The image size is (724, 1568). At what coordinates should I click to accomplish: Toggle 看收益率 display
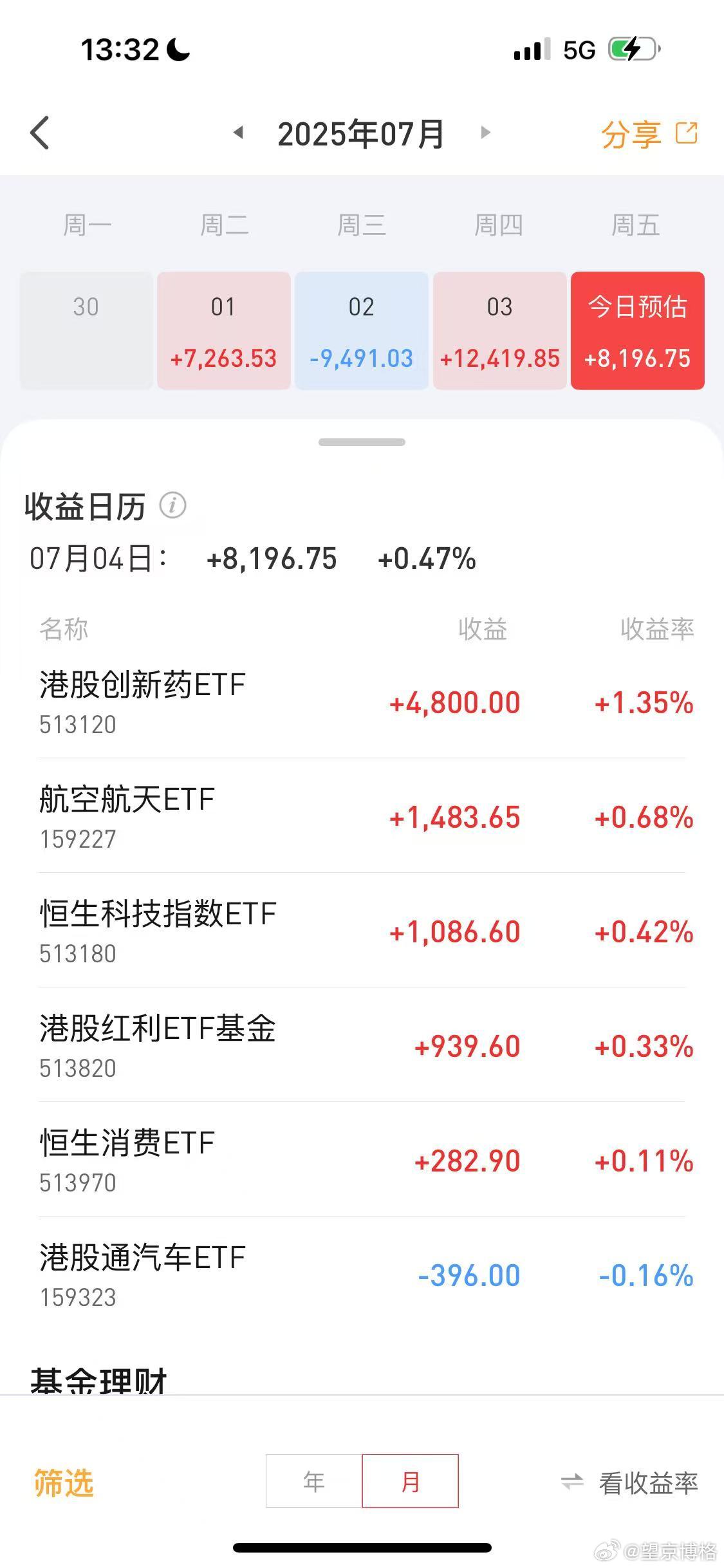point(629,1483)
